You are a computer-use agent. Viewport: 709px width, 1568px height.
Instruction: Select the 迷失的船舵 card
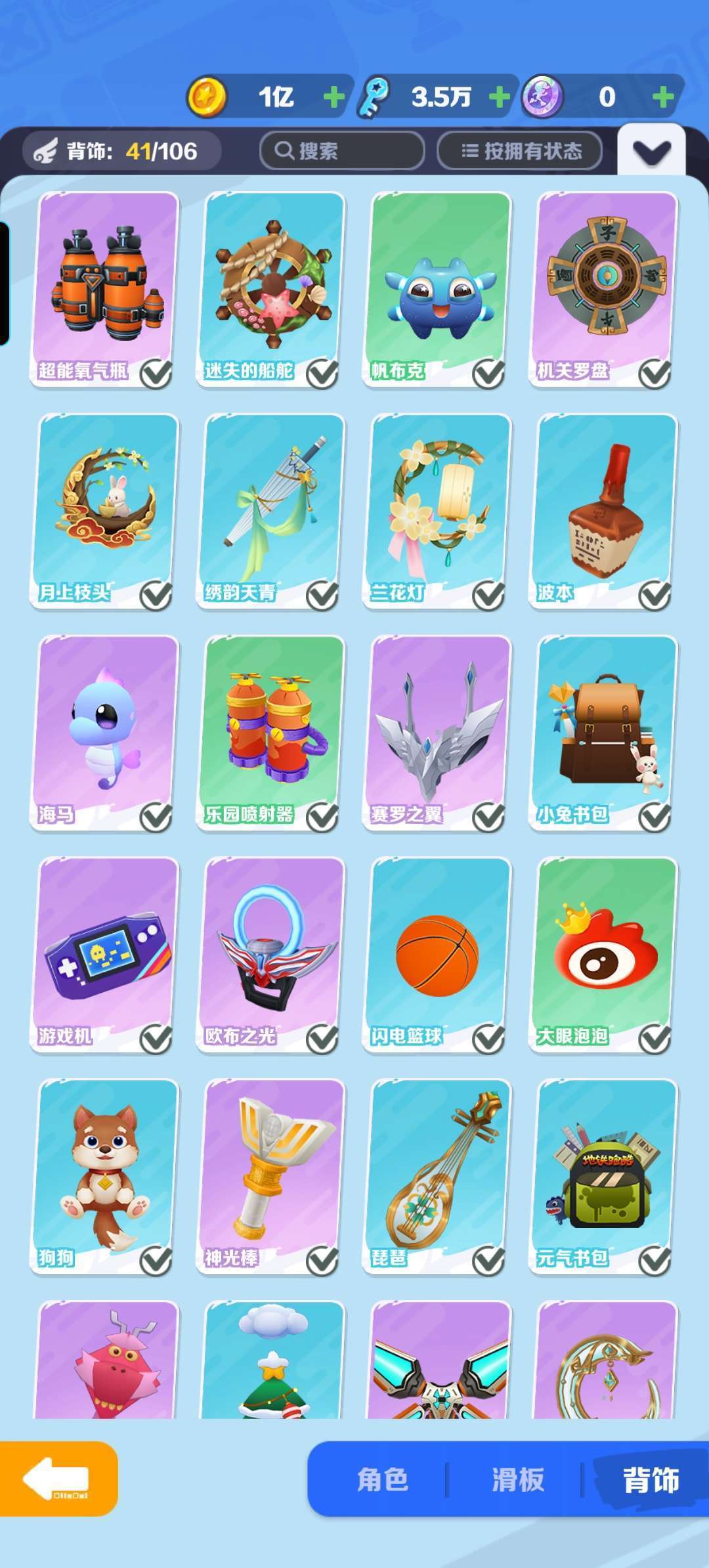(271, 289)
